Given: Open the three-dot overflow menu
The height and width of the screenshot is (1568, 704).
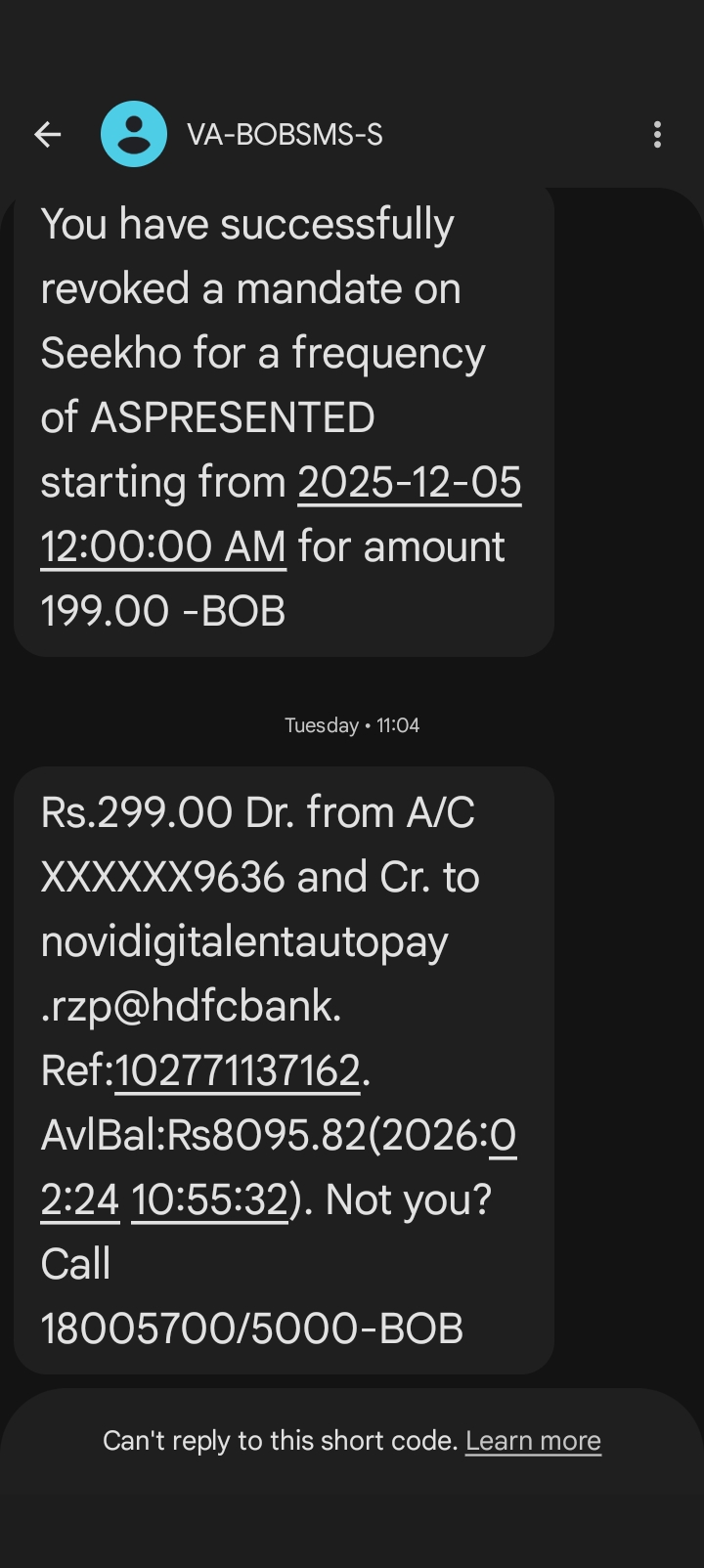Looking at the screenshot, I should pyautogui.click(x=657, y=135).
